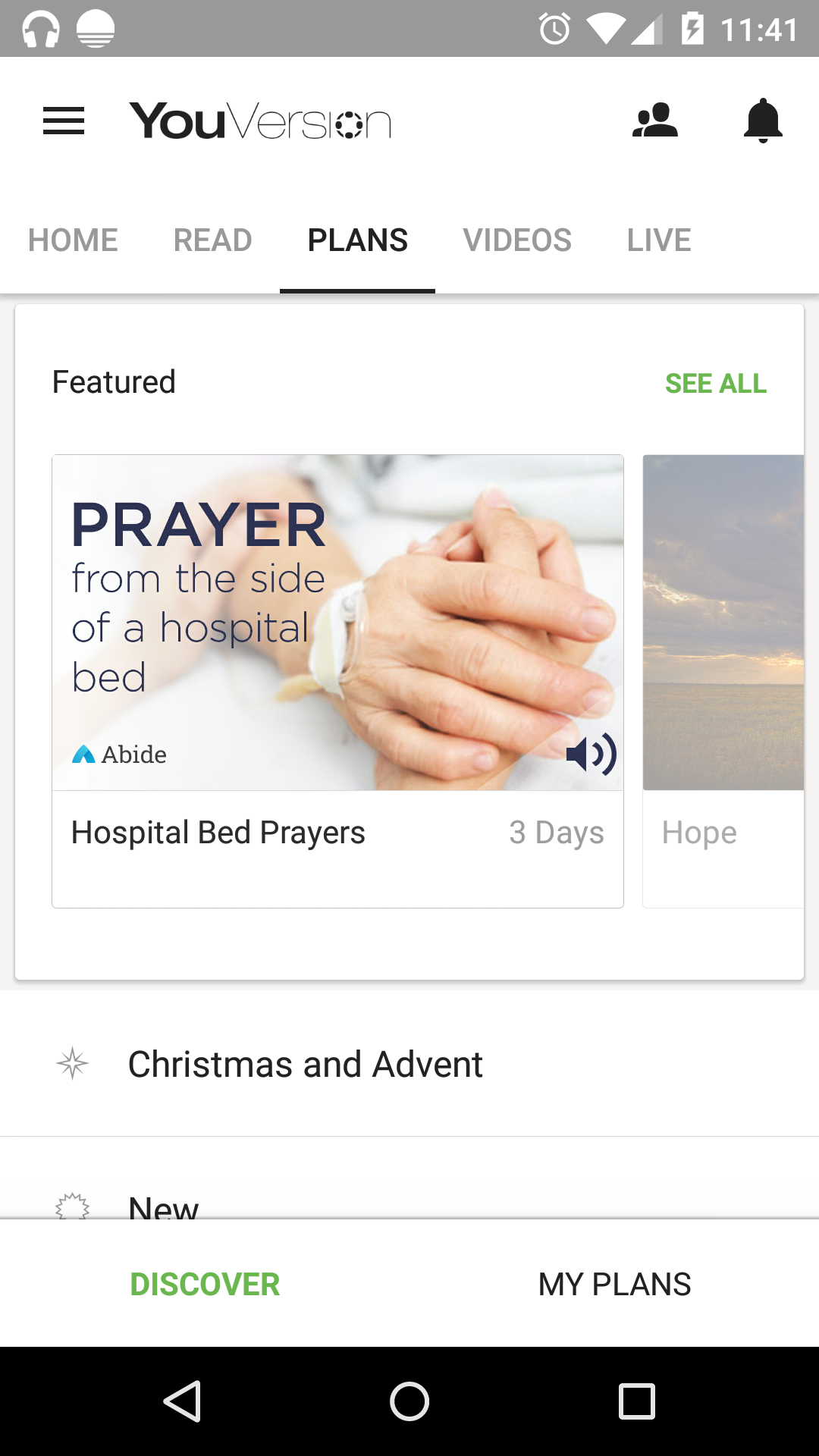Go back using the system back button
Viewport: 819px width, 1456px height.
click(x=182, y=1401)
